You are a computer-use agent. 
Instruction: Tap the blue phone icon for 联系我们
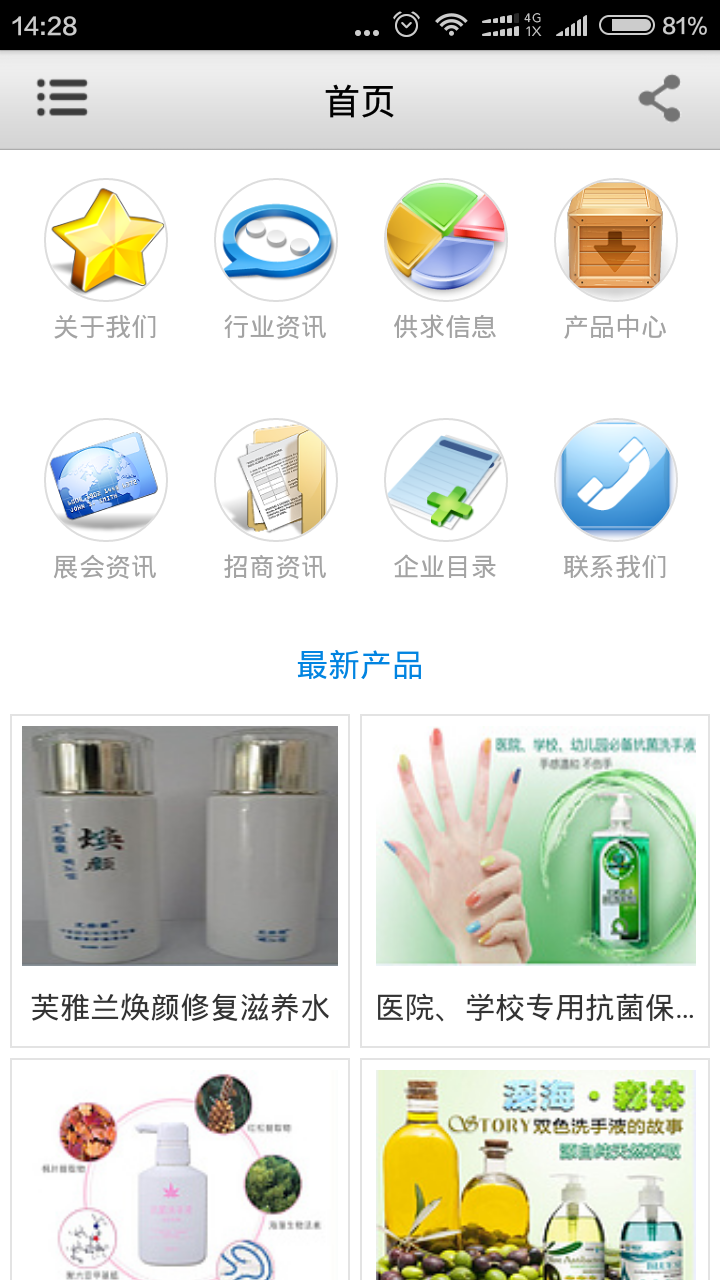[x=615, y=481]
